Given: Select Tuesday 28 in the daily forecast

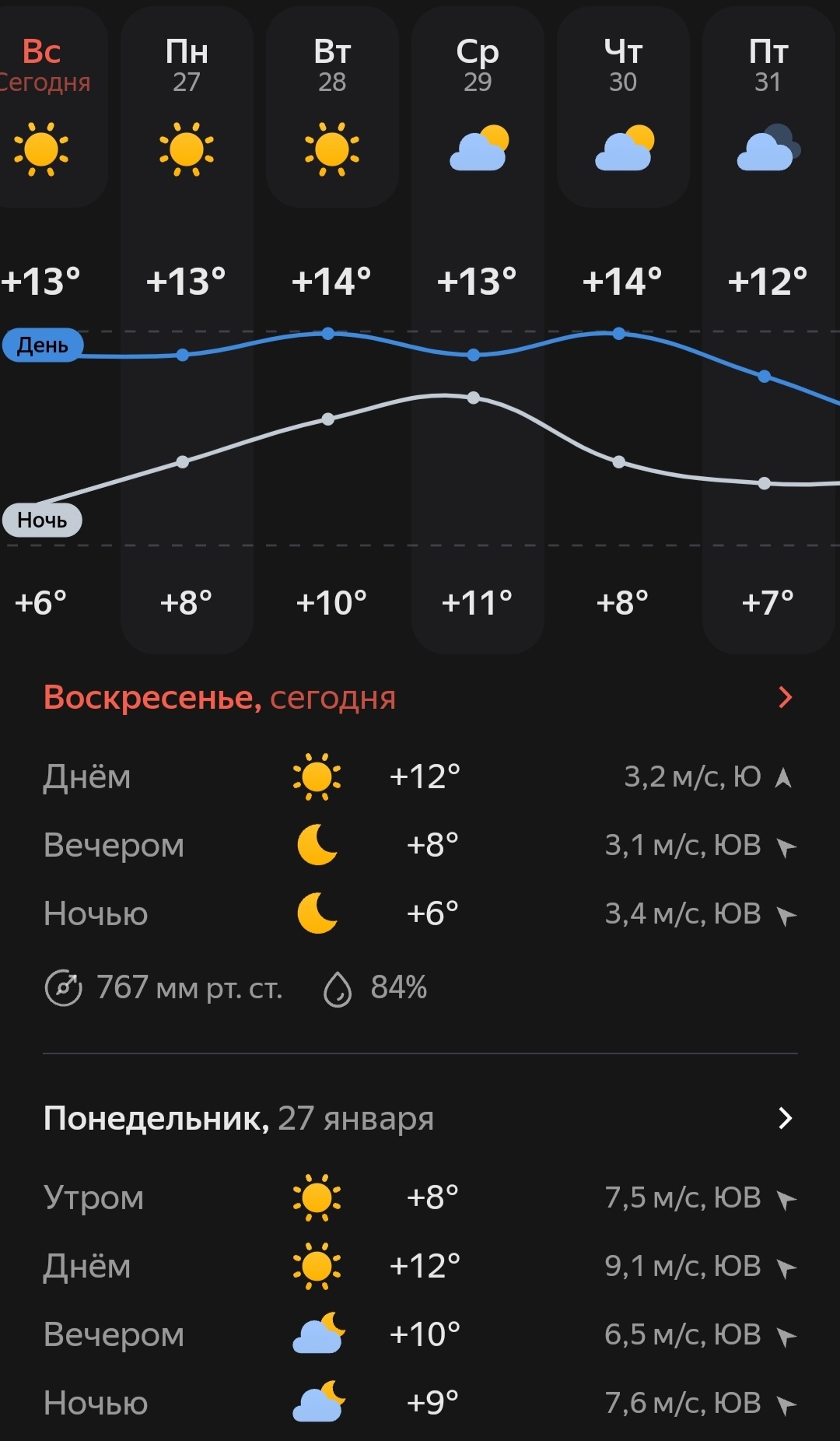Looking at the screenshot, I should click(332, 109).
